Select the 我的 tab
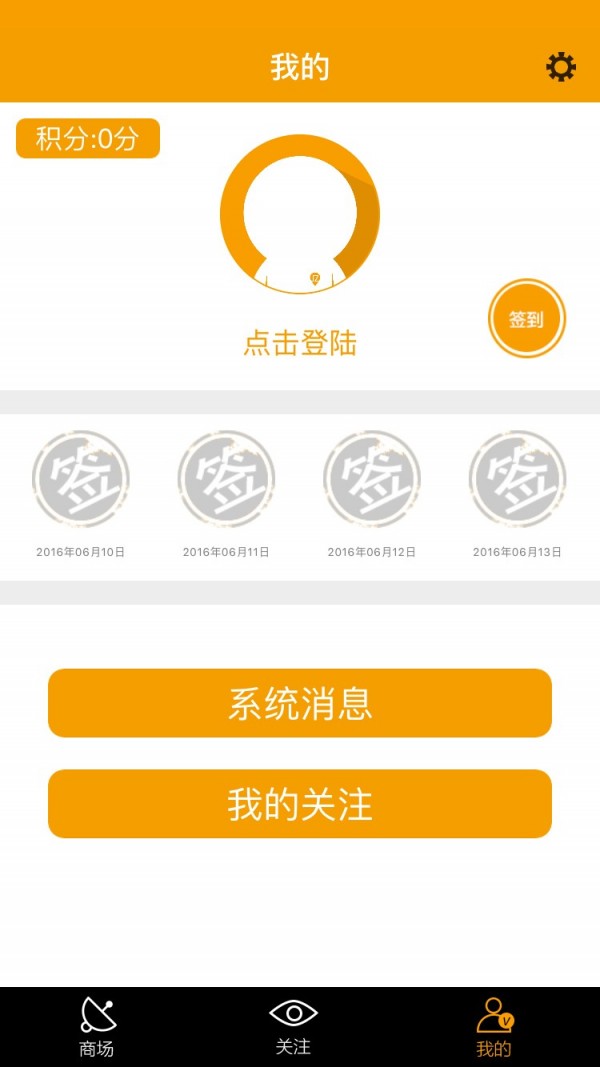Screen dimensions: 600x1067 494,1027
